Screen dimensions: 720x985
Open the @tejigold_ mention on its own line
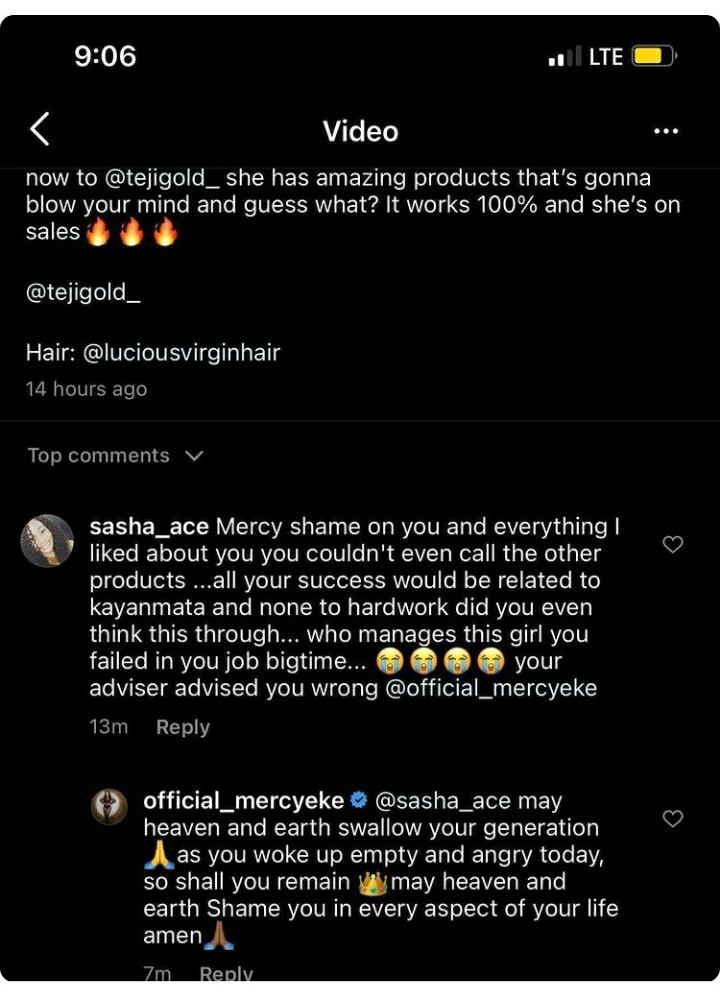coord(77,293)
